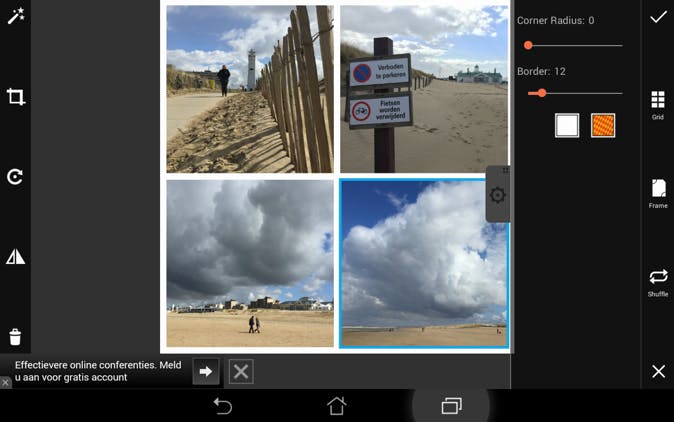Select the white border color swatch
The image size is (674, 422).
tap(567, 125)
